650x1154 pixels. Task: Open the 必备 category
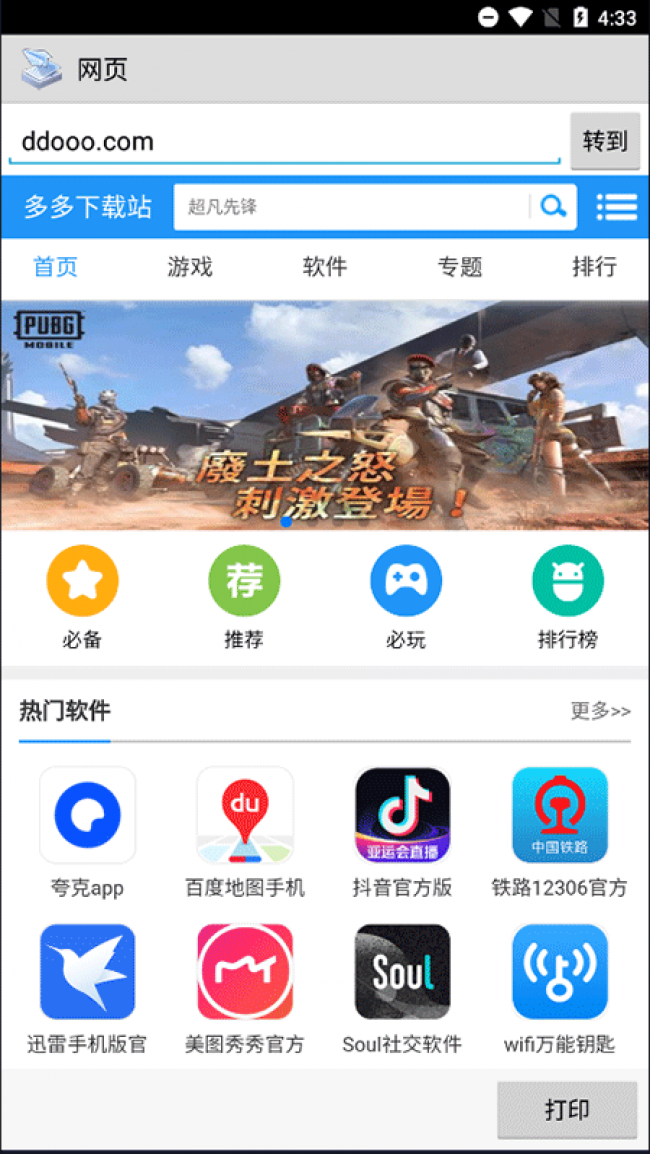[82, 597]
